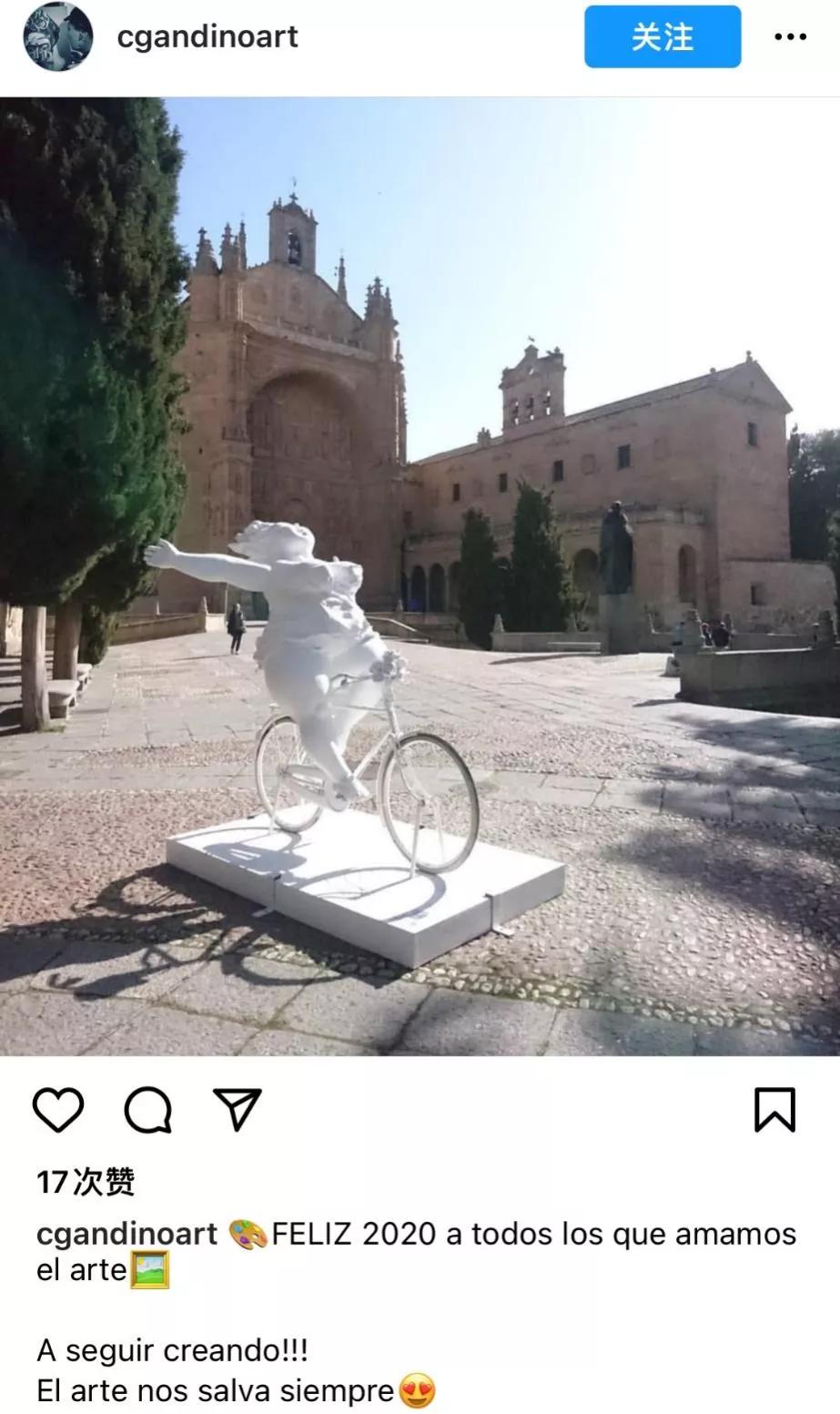
Task: Like this post with the heart icon
Action: (x=58, y=1109)
